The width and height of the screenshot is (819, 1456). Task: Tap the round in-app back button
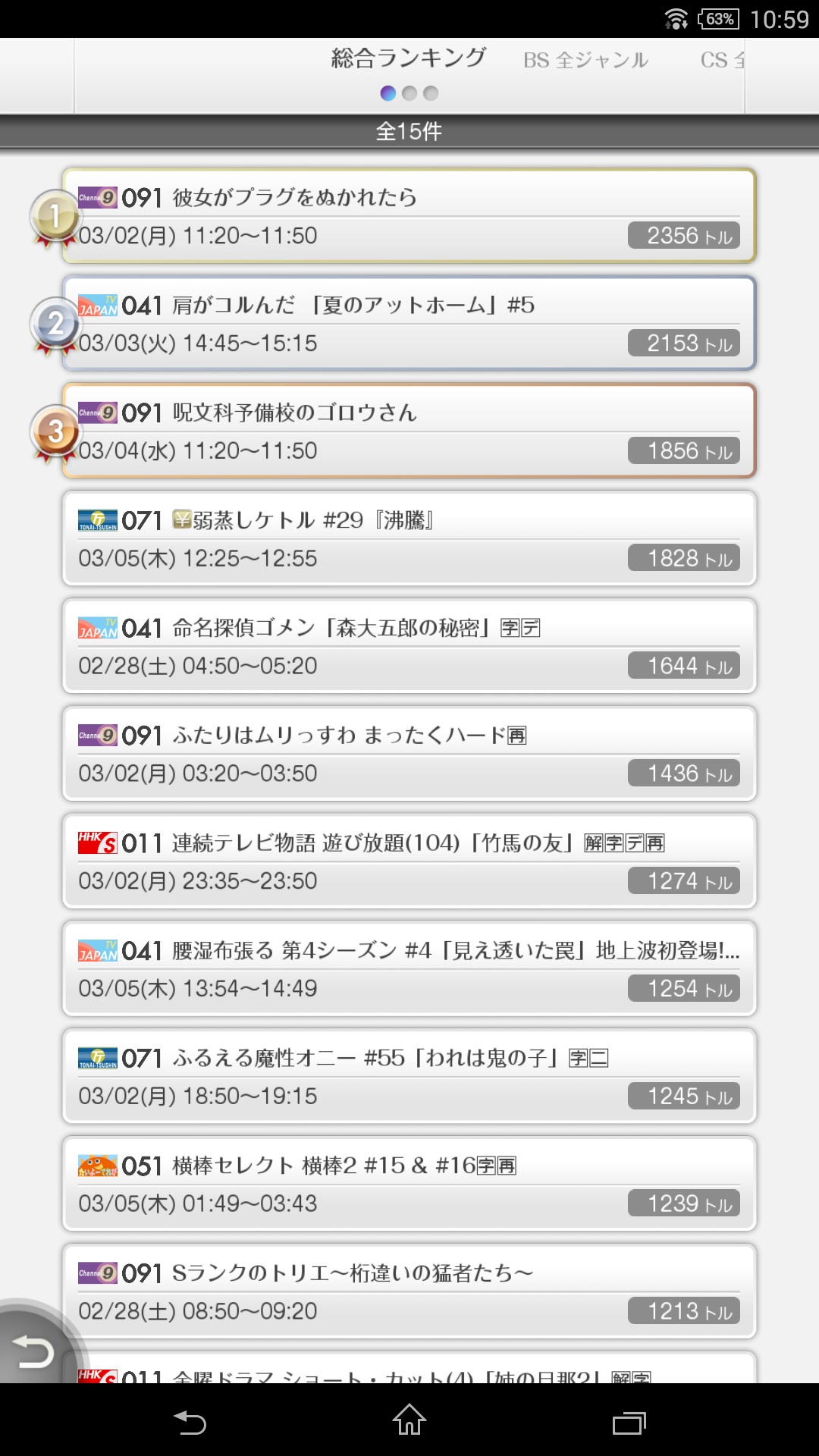click(x=34, y=1351)
